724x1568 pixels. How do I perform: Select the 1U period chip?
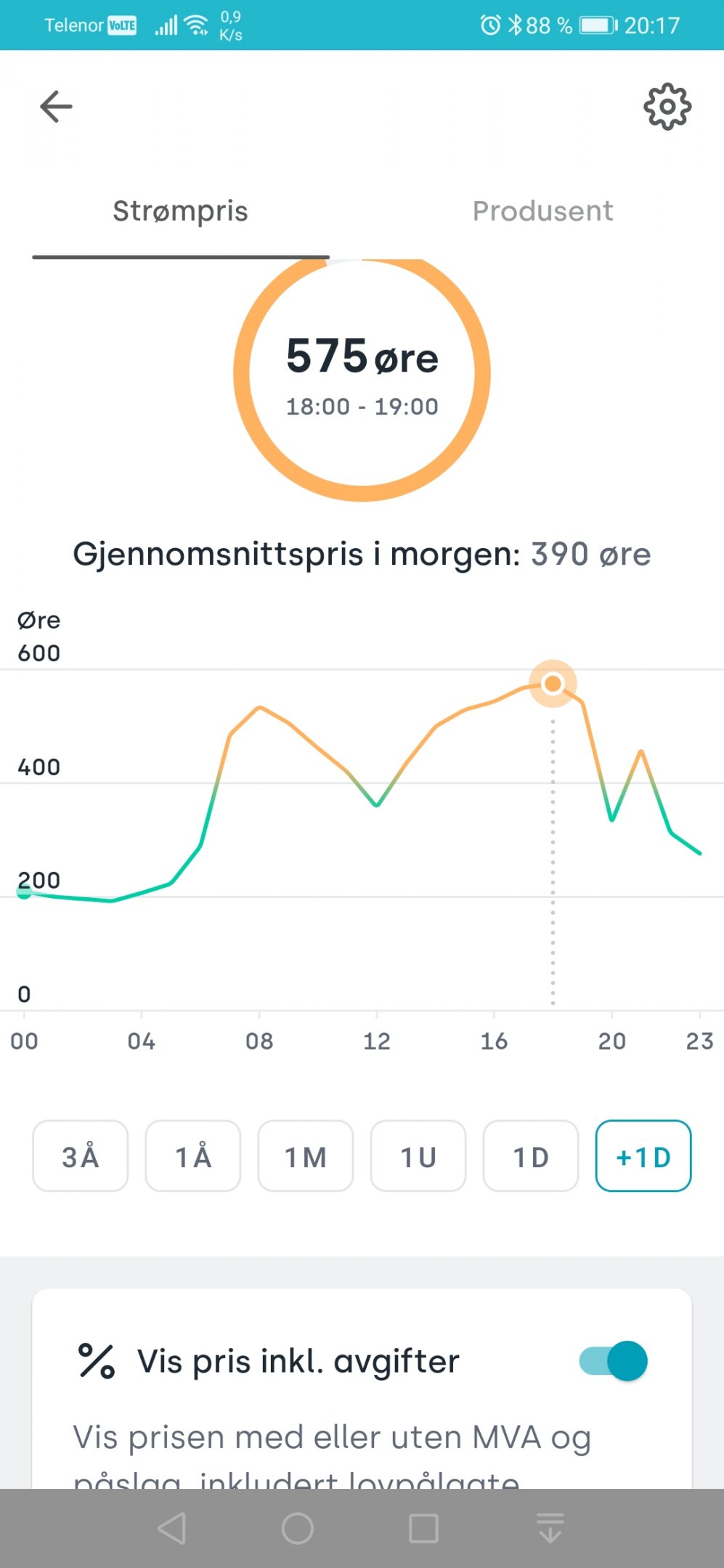point(418,1156)
